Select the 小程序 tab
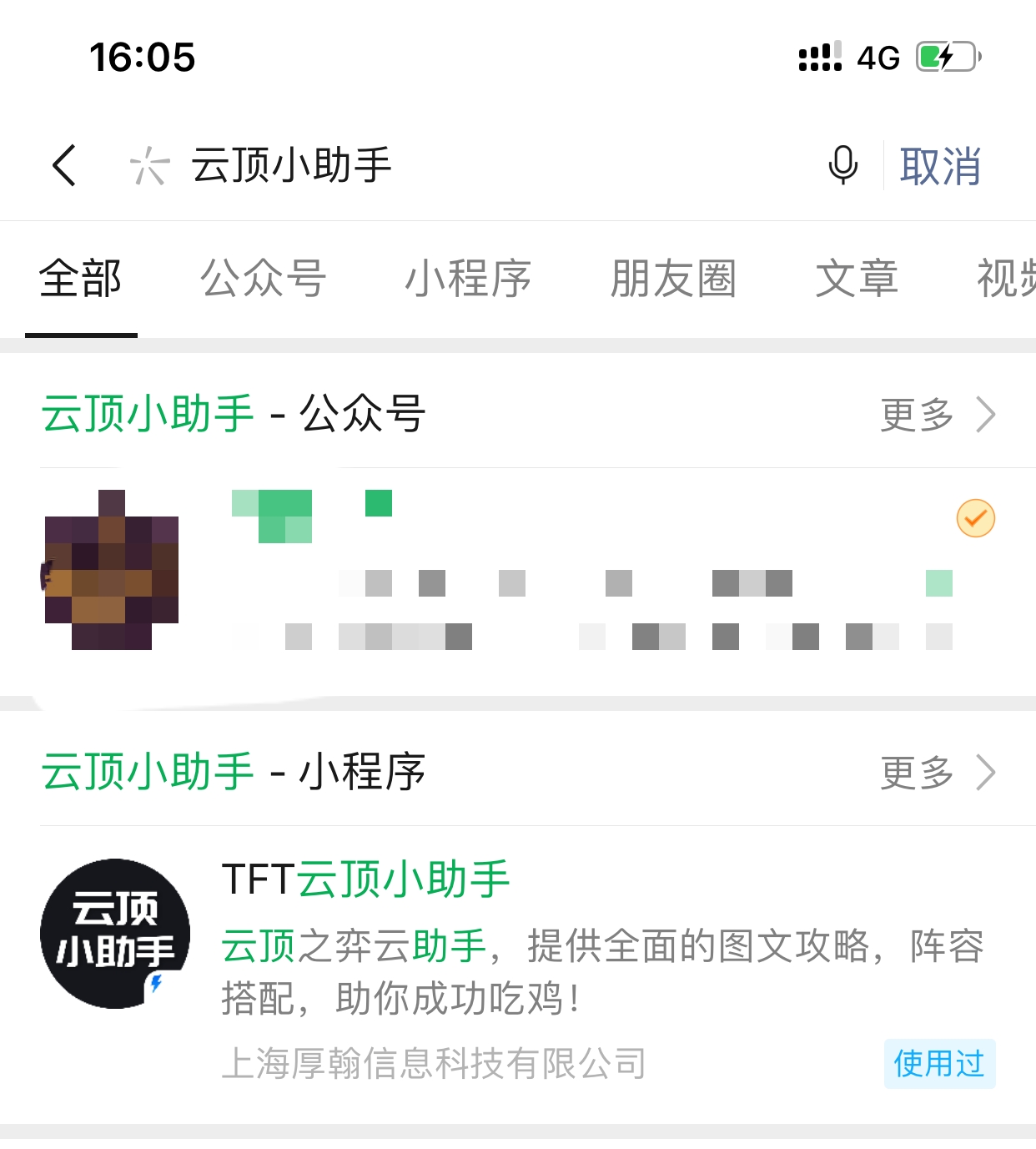This screenshot has width=1036, height=1149. click(x=468, y=280)
